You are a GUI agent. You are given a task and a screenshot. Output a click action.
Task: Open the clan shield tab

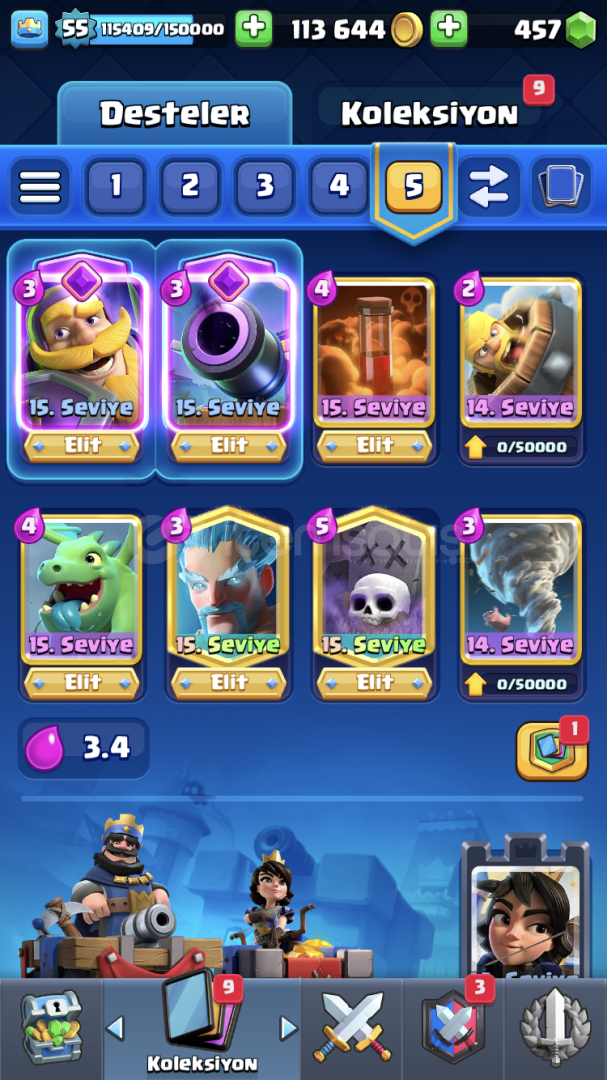point(453,1026)
